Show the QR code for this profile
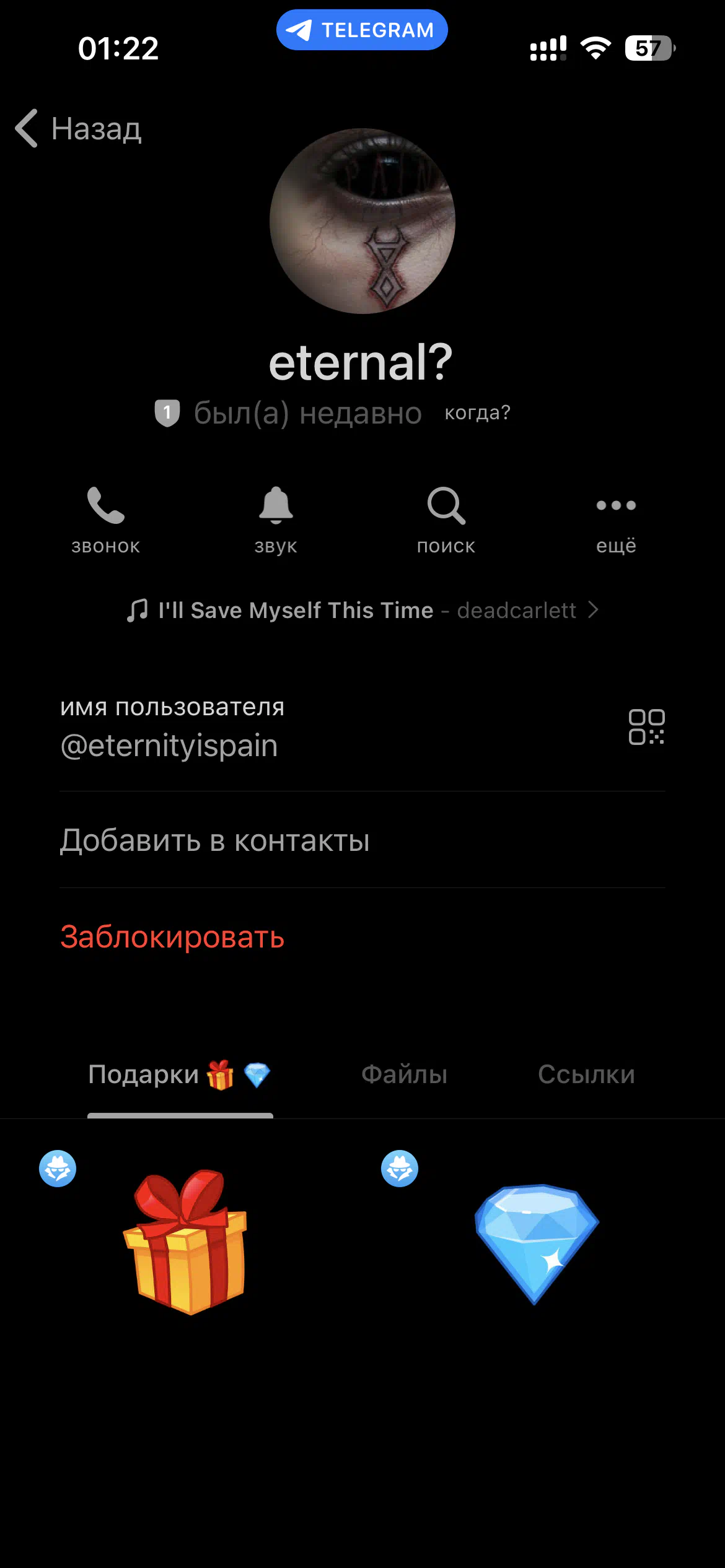725x1568 pixels. [646, 726]
